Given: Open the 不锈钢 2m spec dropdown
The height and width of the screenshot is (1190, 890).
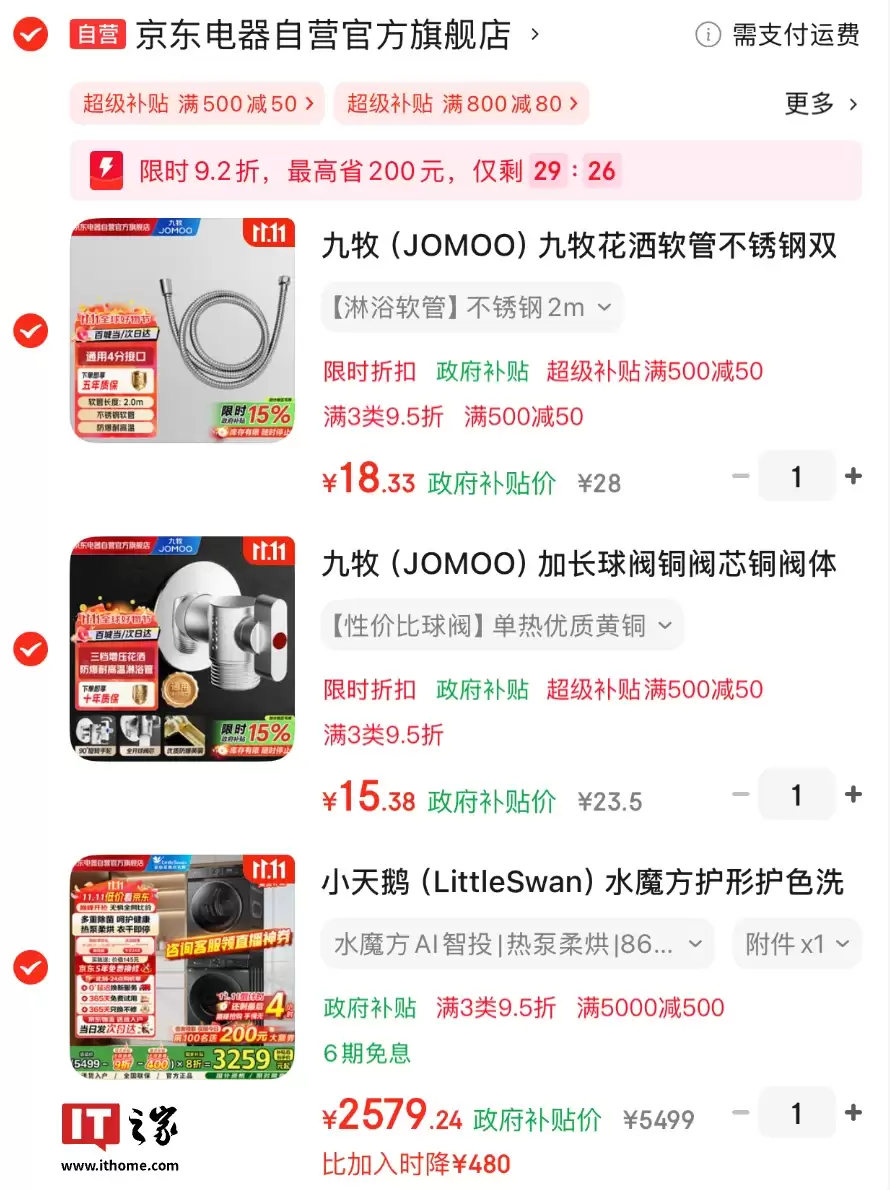Looking at the screenshot, I should click(471, 308).
